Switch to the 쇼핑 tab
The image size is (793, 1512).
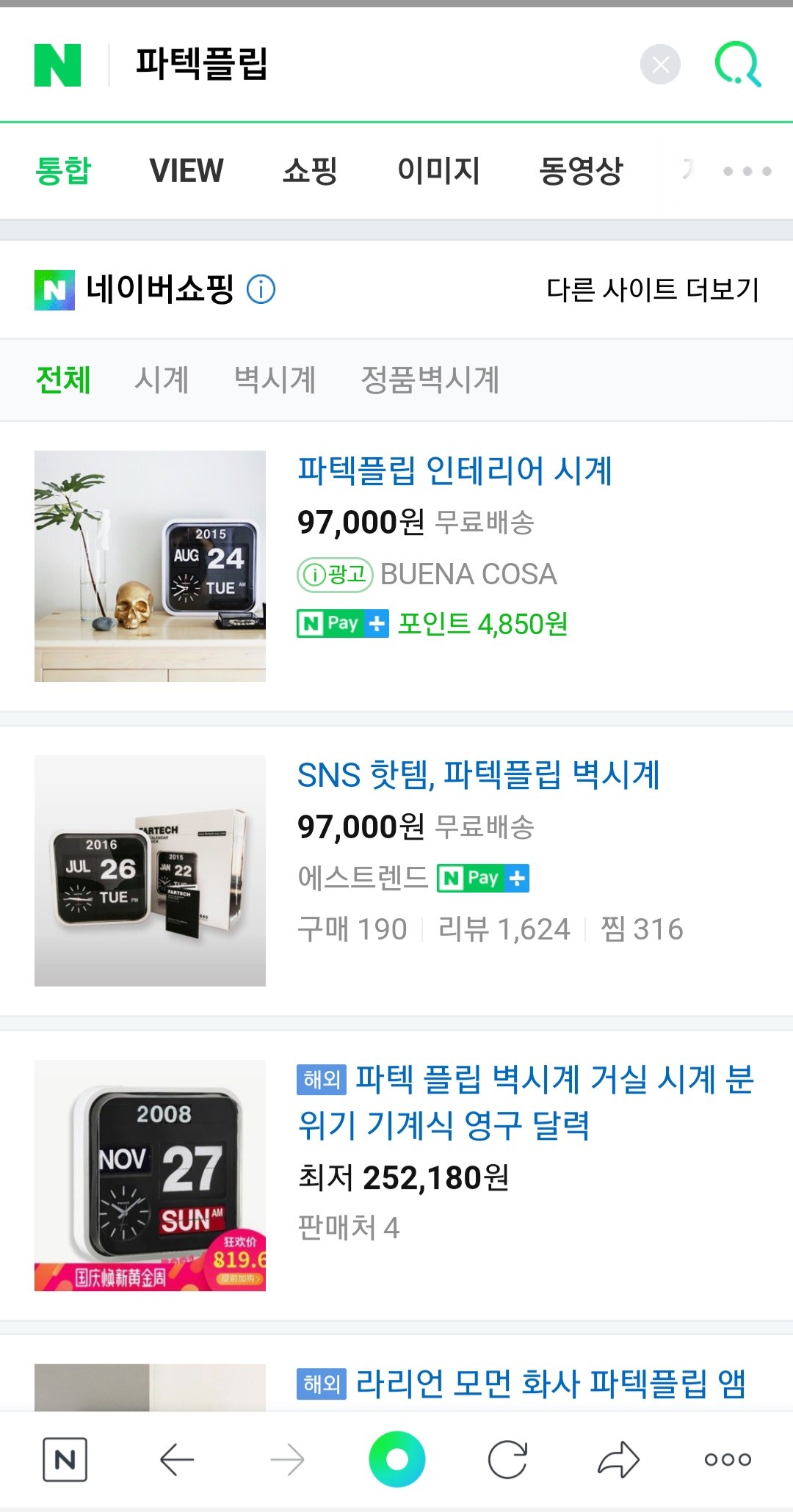point(310,170)
